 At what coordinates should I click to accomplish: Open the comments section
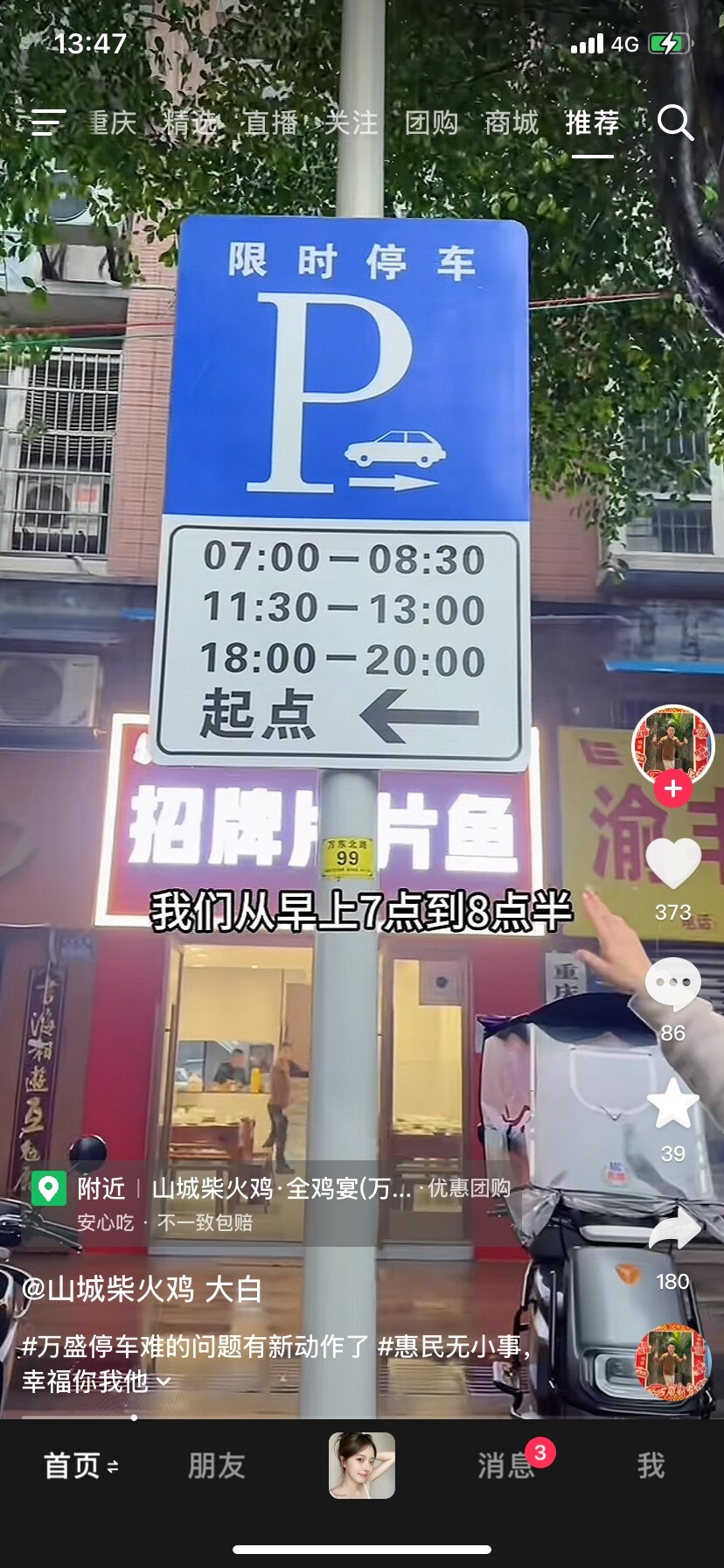point(672,984)
